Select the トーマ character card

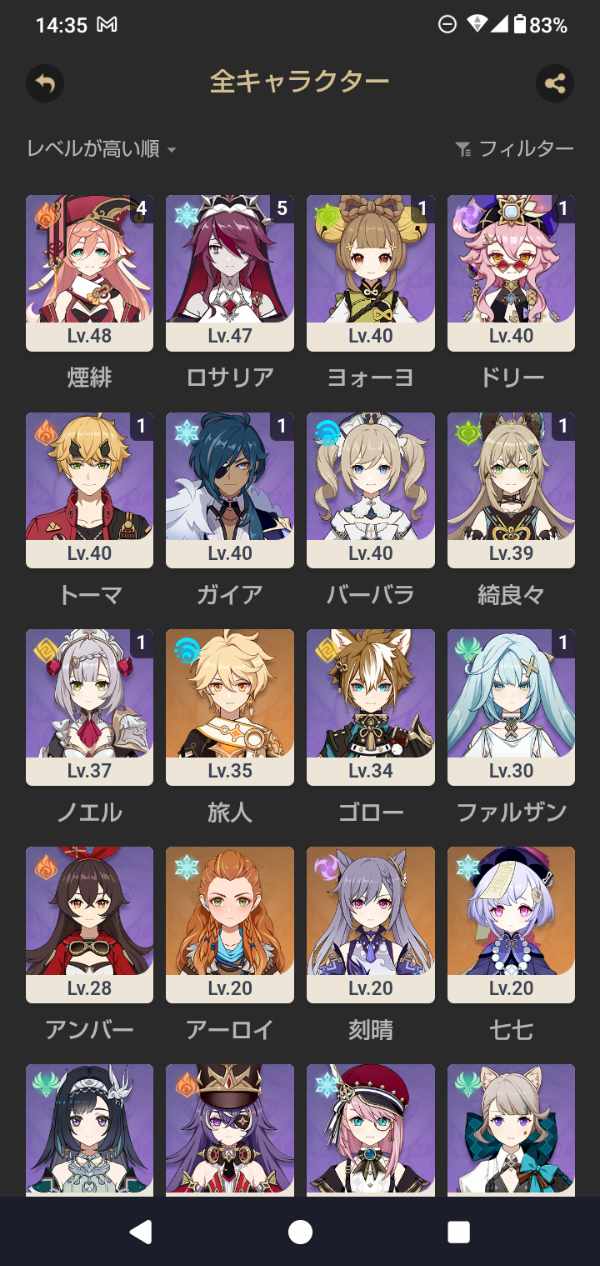click(90, 490)
